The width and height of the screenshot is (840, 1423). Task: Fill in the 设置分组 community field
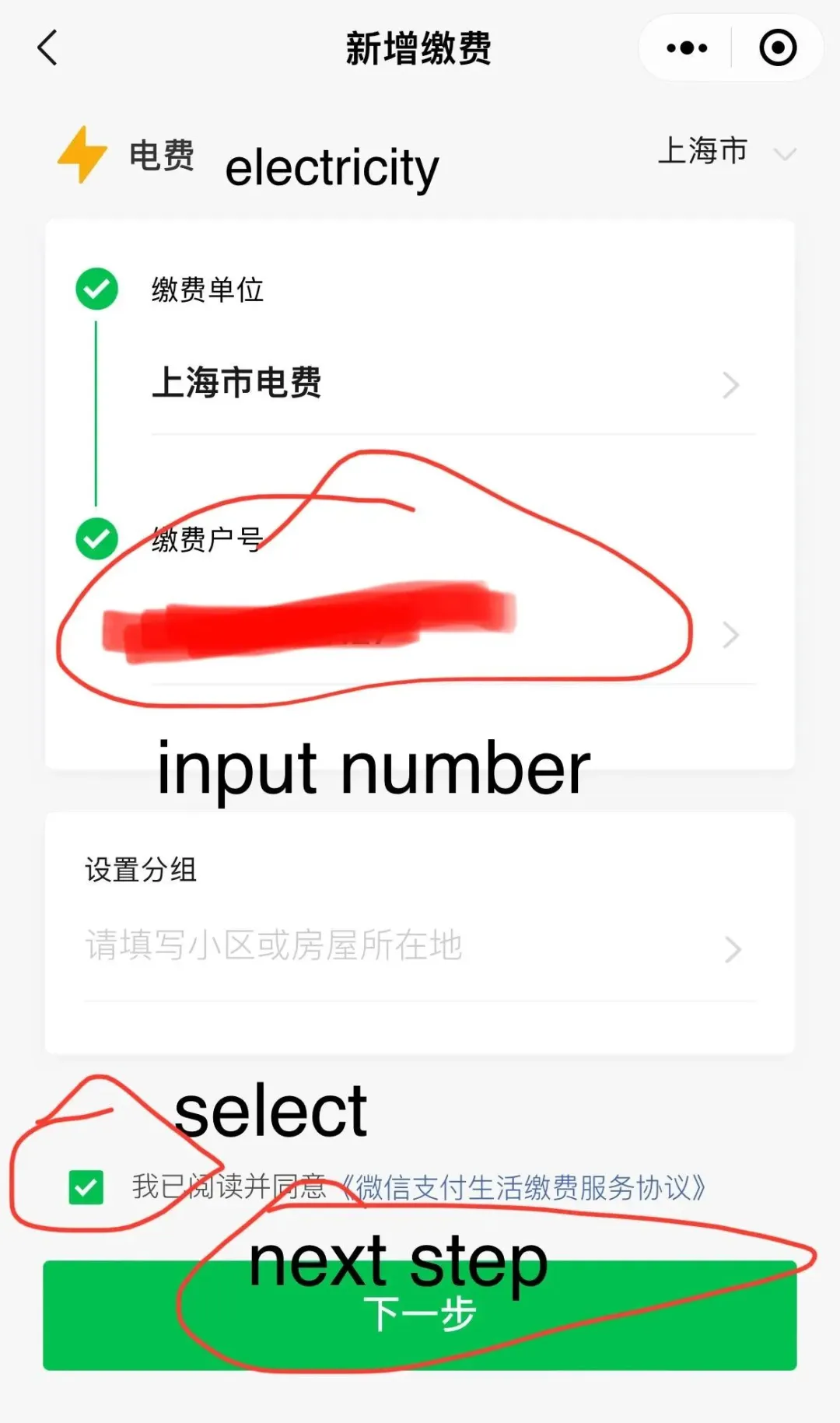(412, 948)
